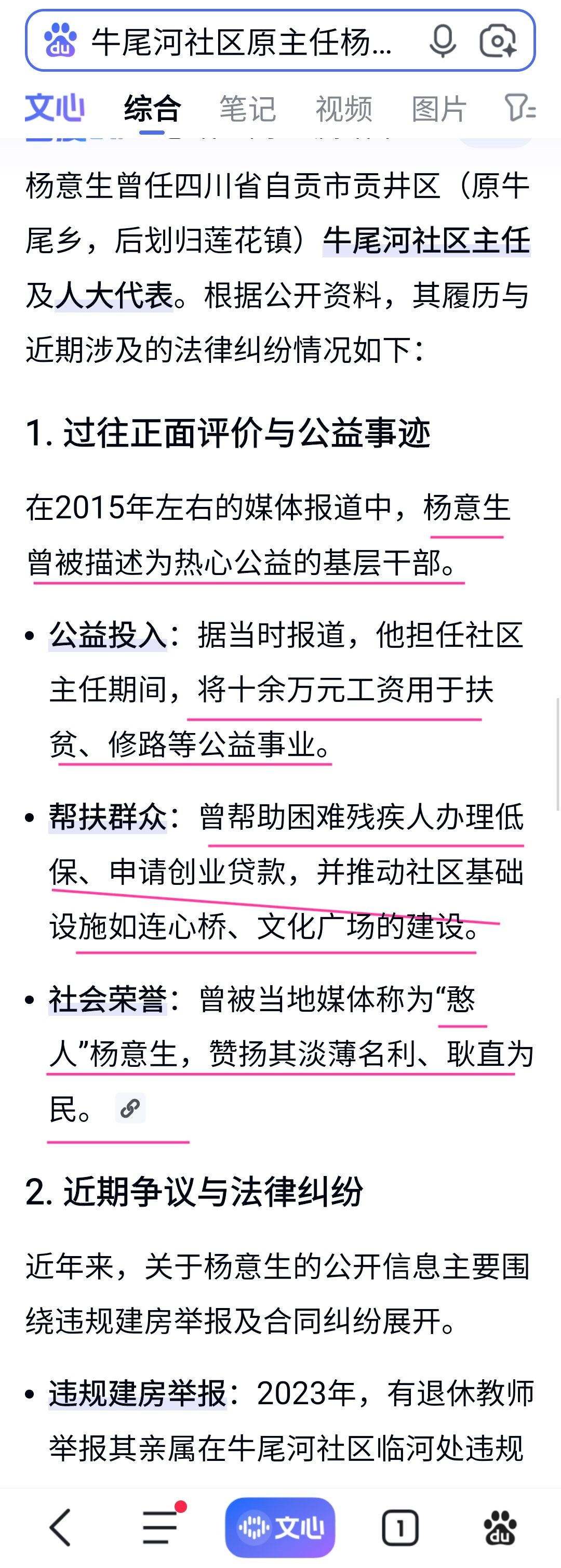Switch to the 笔记 tab

(x=248, y=109)
